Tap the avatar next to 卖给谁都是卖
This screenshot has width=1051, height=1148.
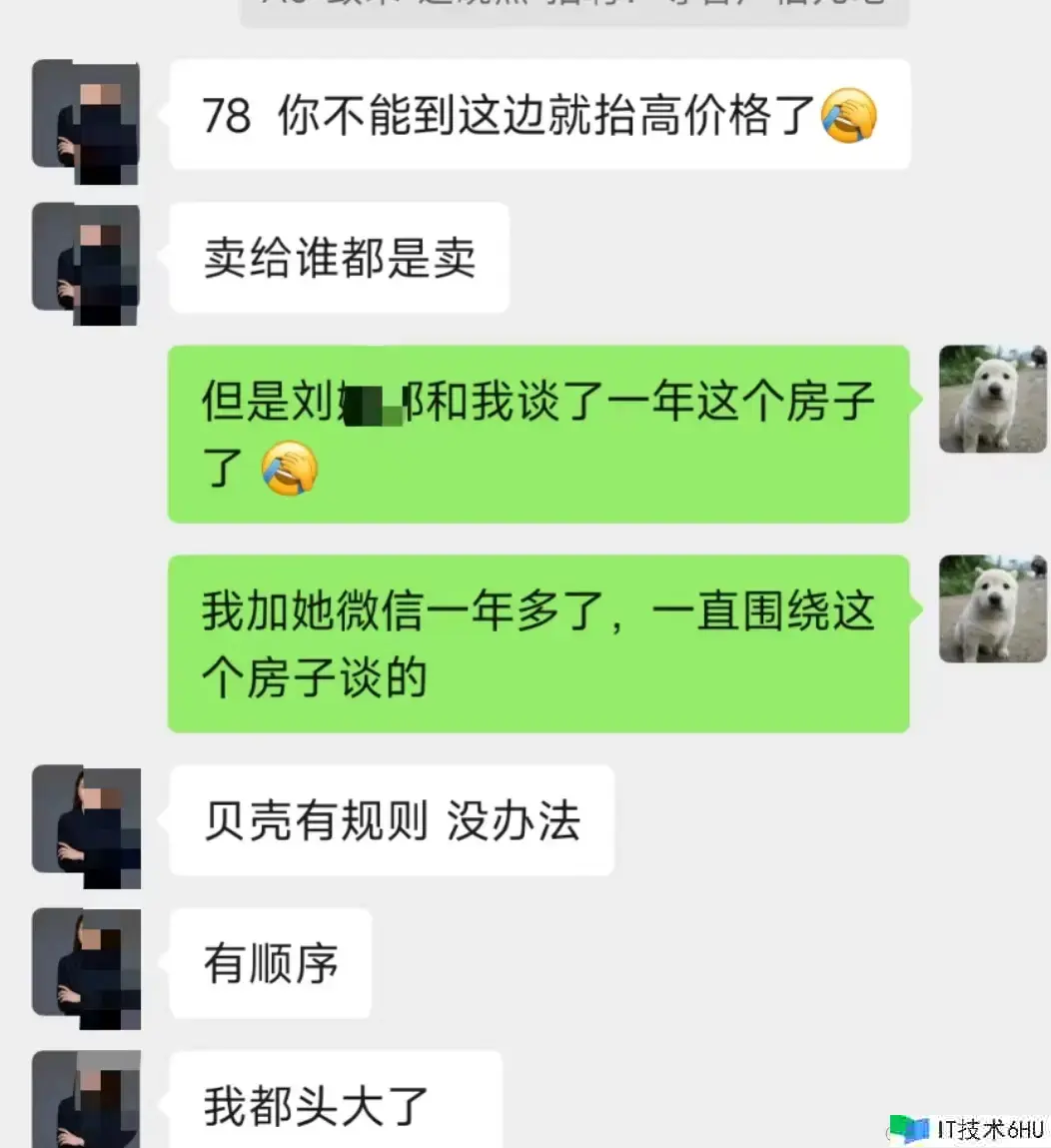click(86, 263)
